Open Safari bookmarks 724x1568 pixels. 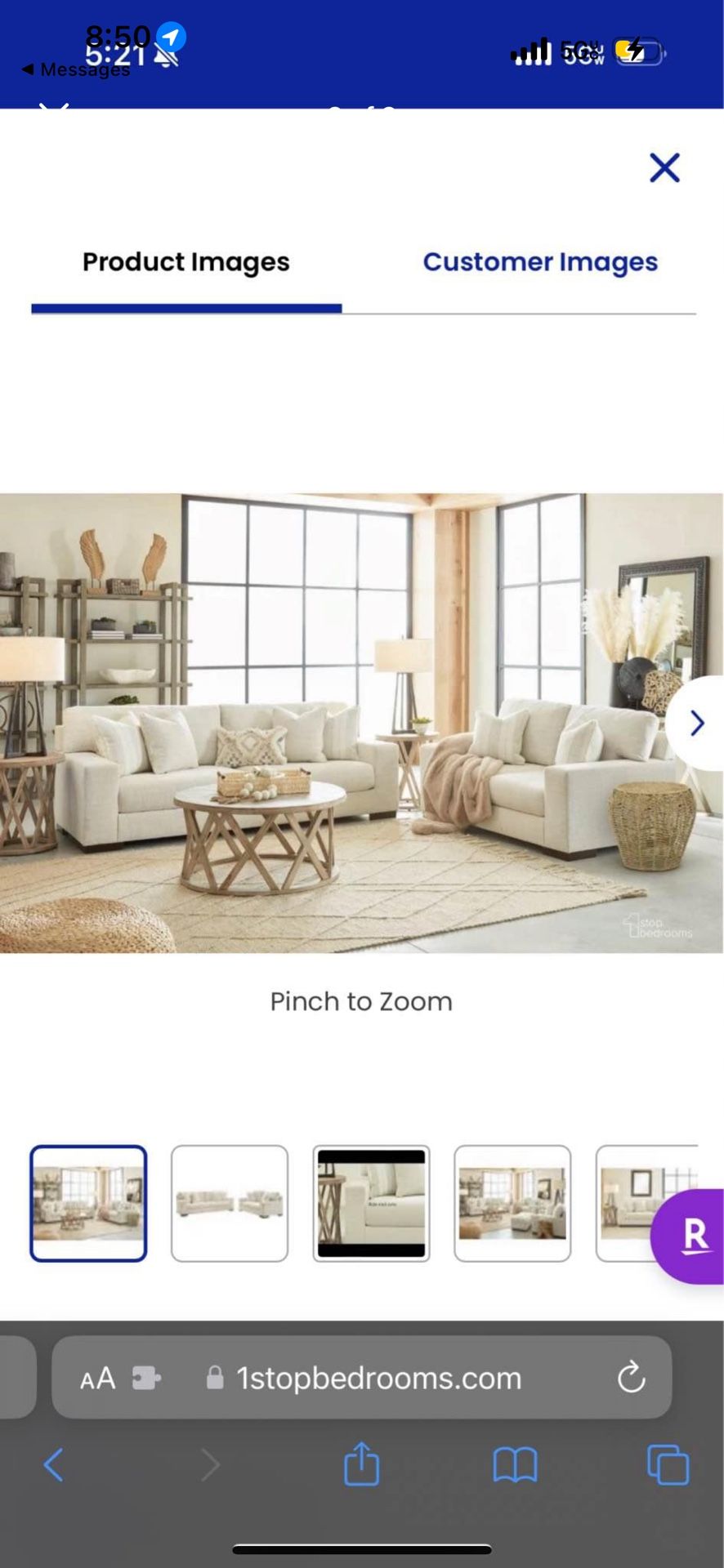pyautogui.click(x=515, y=1464)
